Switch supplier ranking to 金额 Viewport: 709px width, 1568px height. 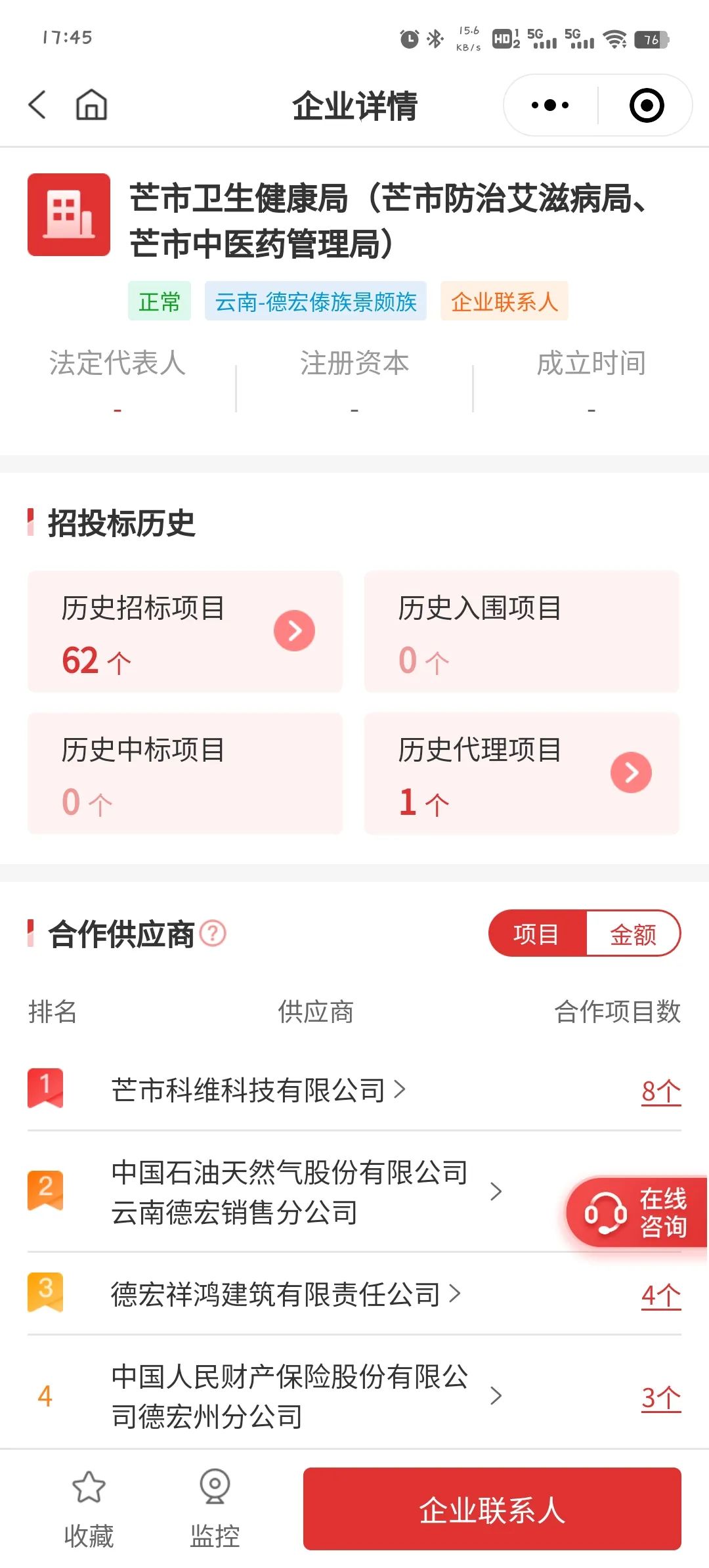633,934
